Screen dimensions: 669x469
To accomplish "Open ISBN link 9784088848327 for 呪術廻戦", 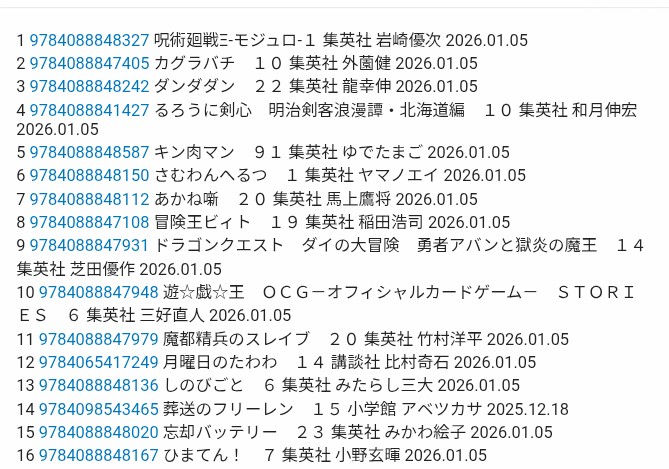I will click(89, 41).
